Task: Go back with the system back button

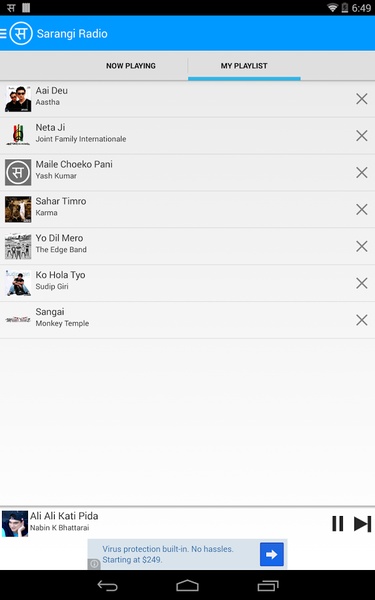Action: [109, 585]
